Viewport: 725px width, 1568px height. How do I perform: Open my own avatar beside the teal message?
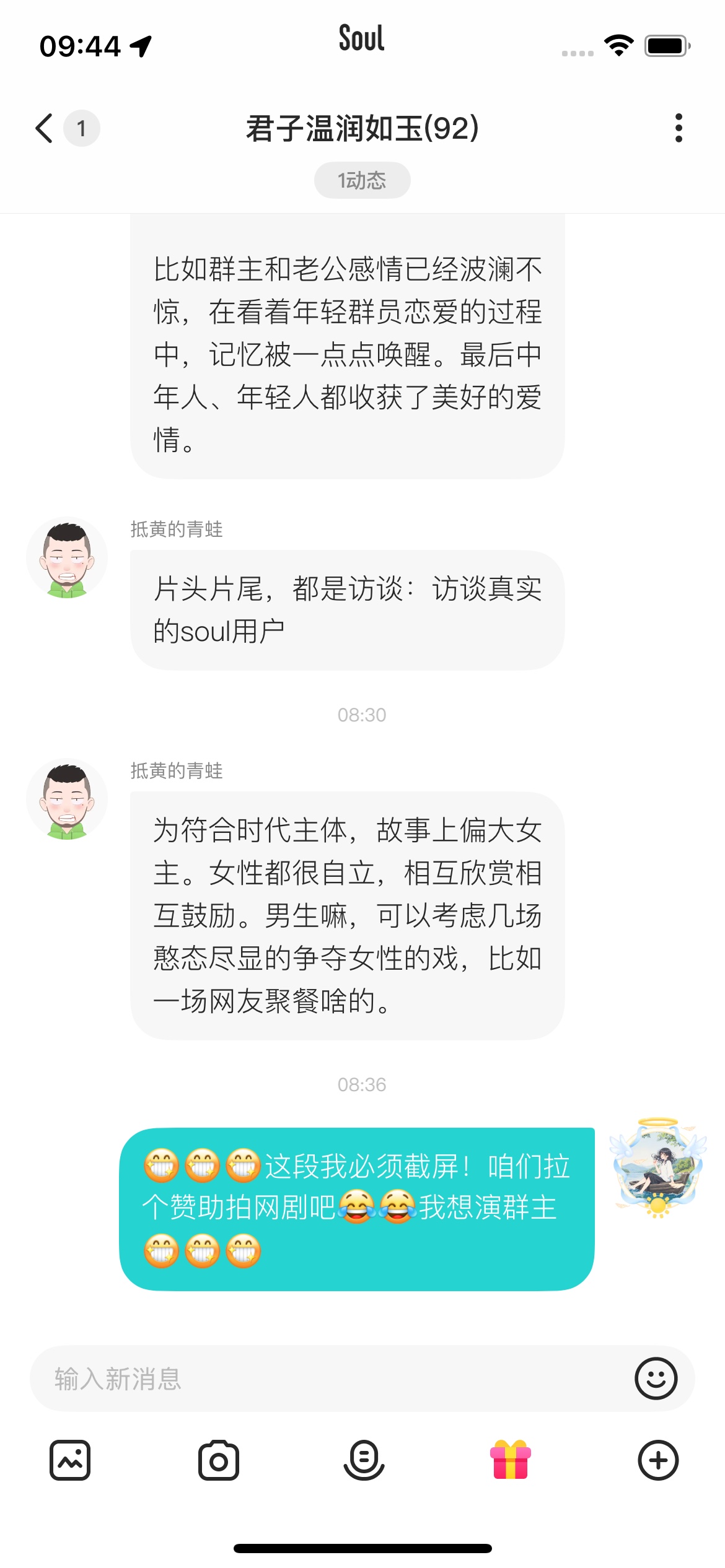click(x=658, y=1168)
